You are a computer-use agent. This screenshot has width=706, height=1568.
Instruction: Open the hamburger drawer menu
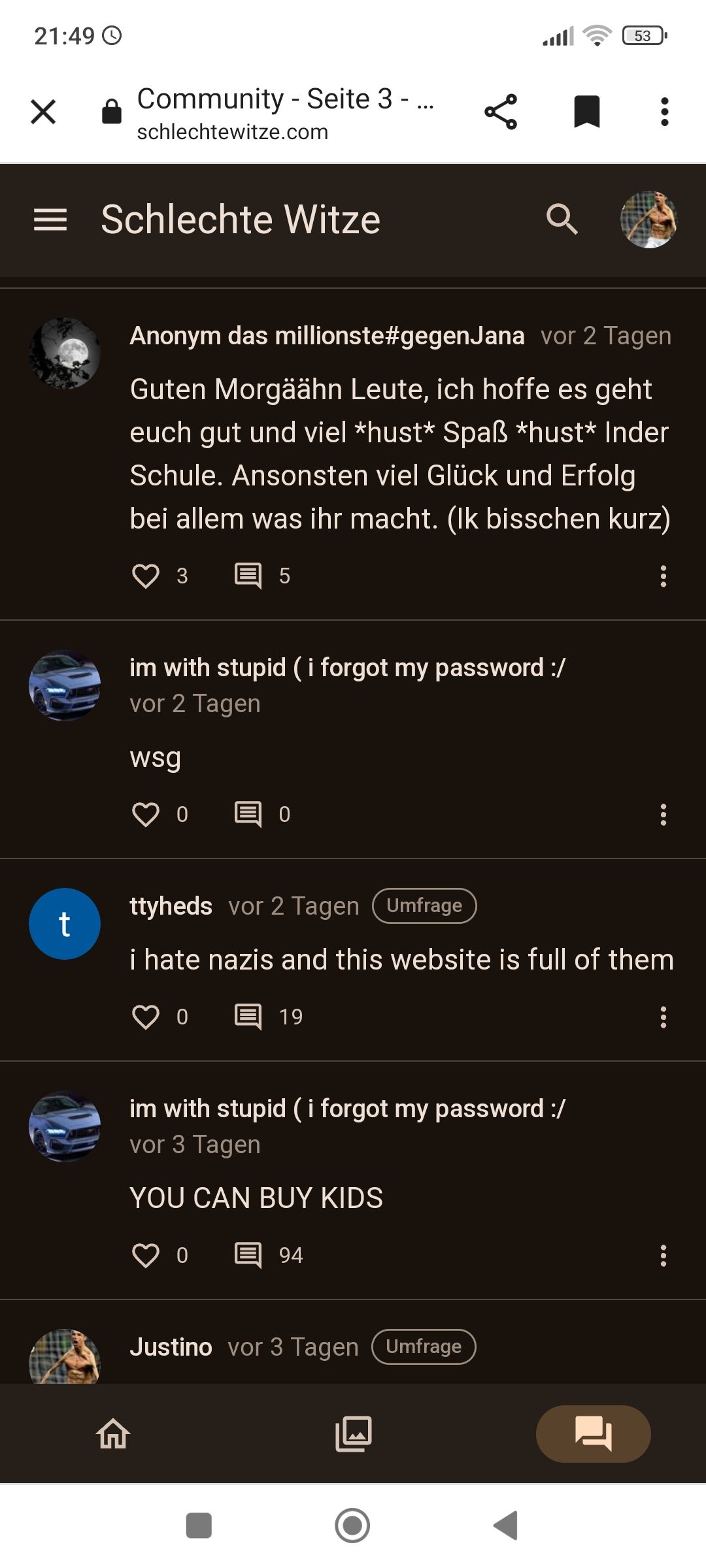[x=50, y=220]
